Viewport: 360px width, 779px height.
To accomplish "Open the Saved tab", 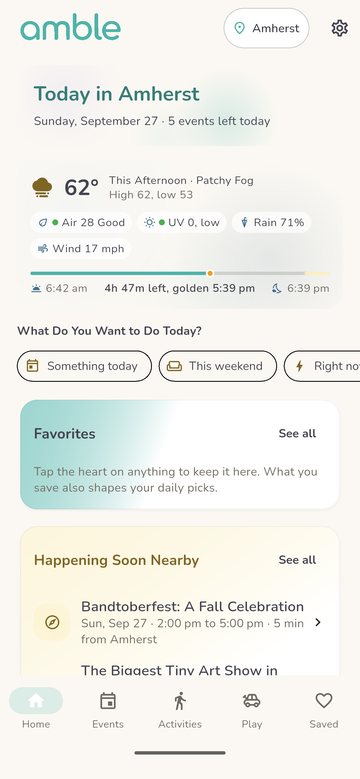I will [x=324, y=710].
